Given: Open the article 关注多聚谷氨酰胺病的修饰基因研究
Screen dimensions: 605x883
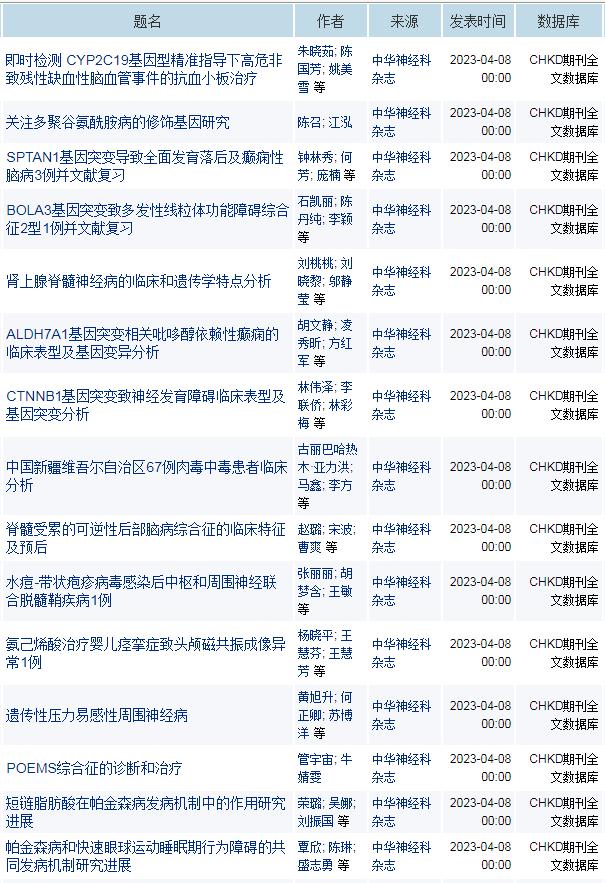Looking at the screenshot, I should tap(118, 122).
